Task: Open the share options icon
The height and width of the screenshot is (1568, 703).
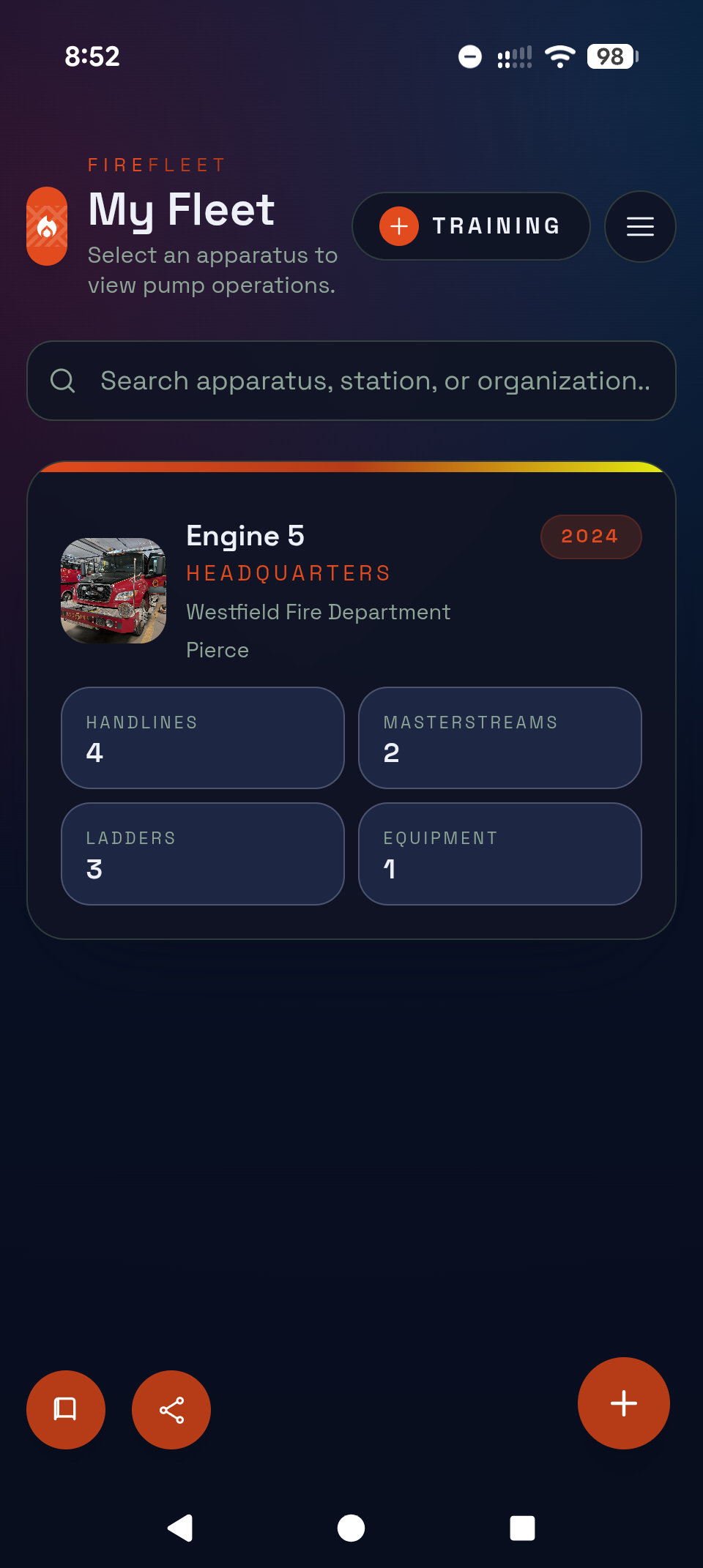Action: click(x=171, y=1409)
